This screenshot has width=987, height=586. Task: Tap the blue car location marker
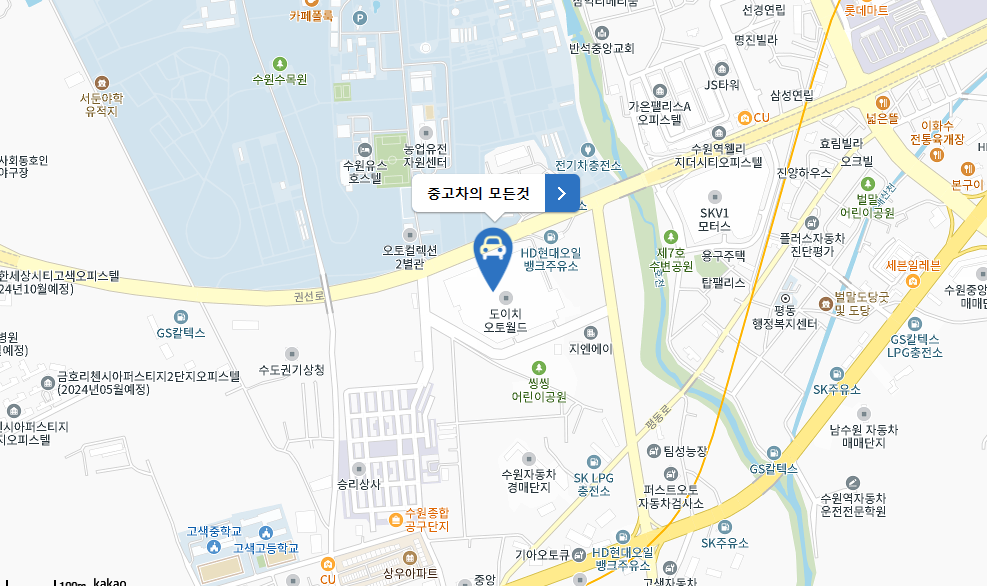[x=492, y=250]
